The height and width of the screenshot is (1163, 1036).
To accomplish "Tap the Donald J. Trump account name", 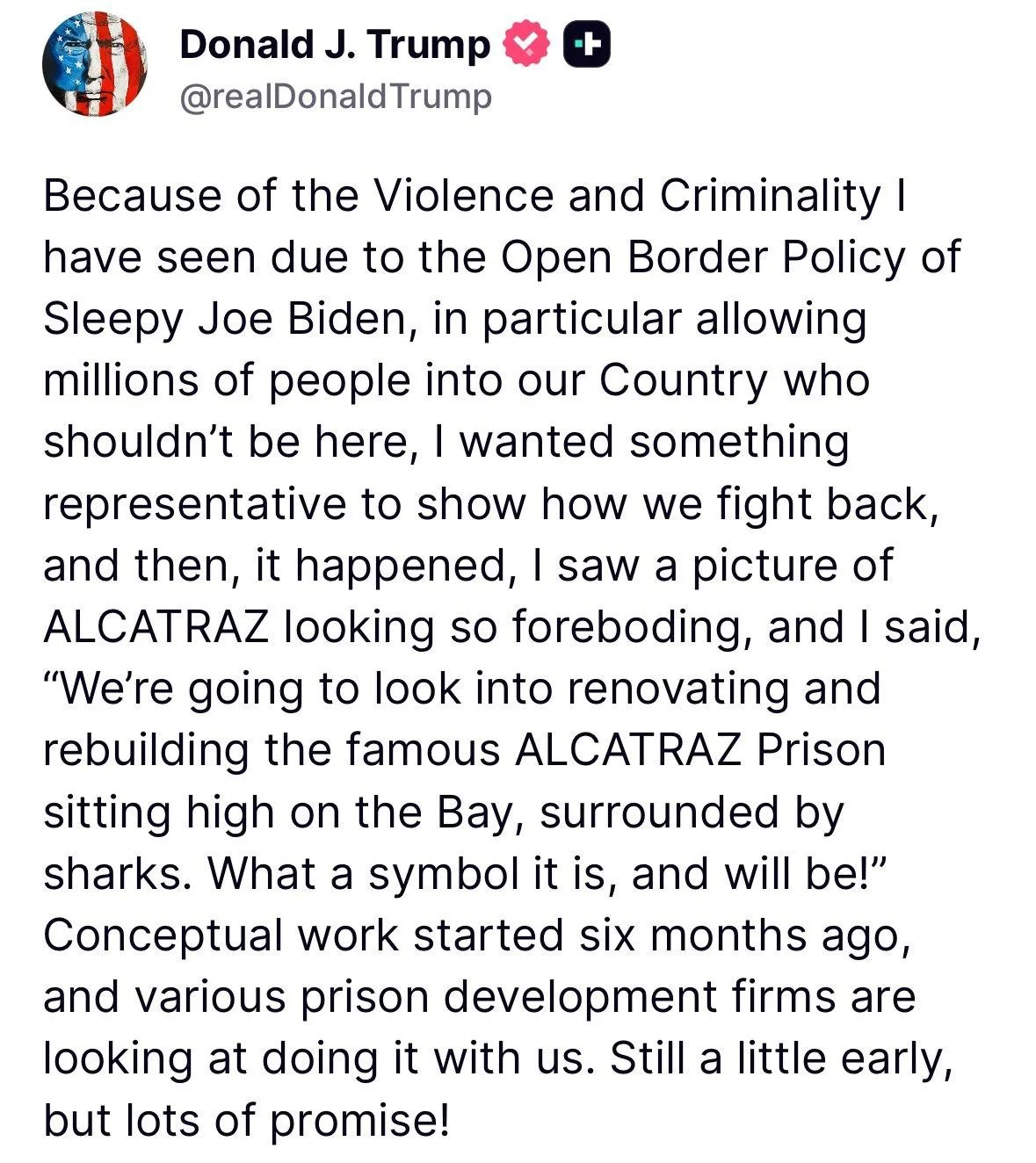I will 334,45.
